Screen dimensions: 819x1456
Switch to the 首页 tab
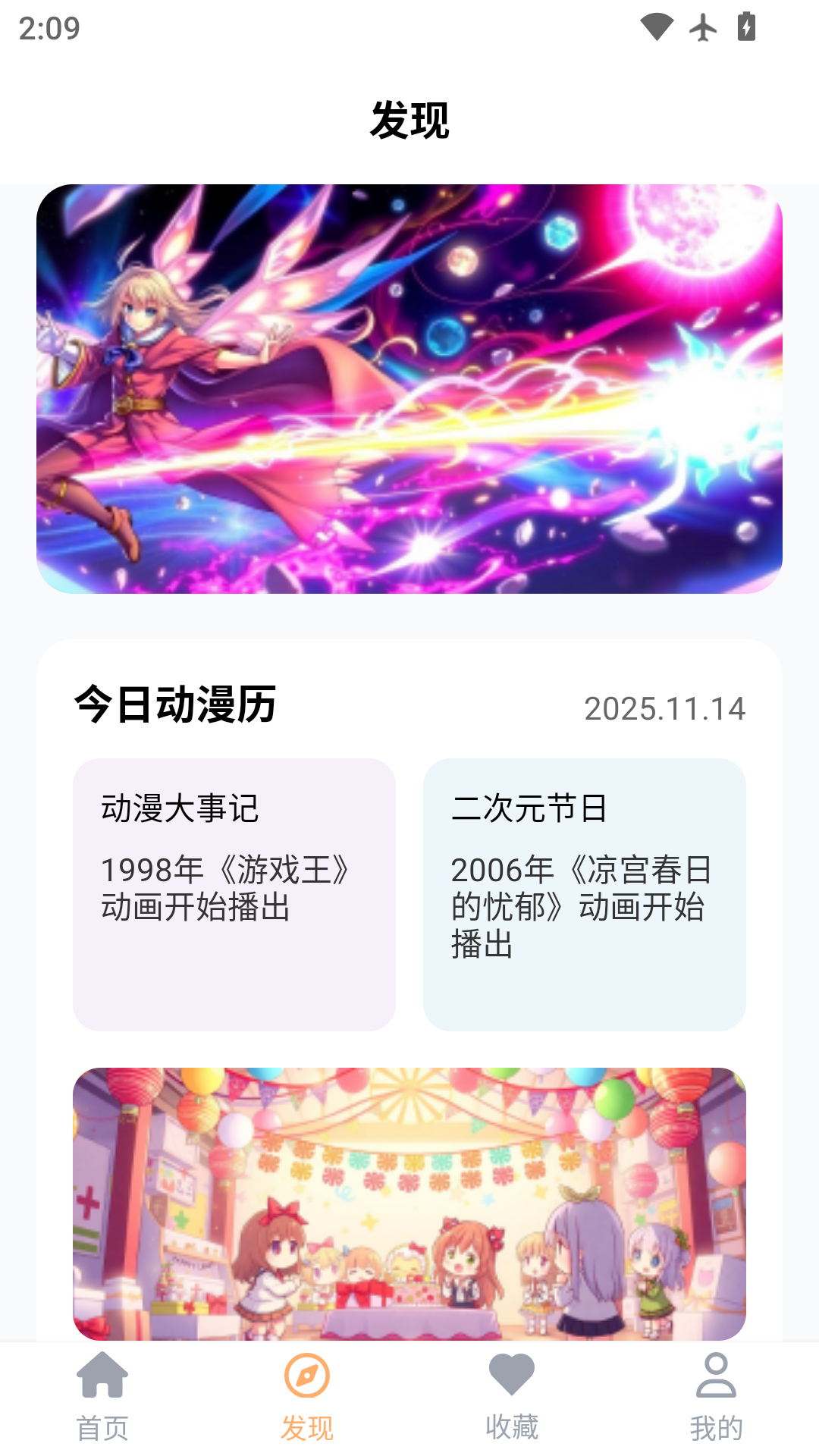tap(102, 1396)
